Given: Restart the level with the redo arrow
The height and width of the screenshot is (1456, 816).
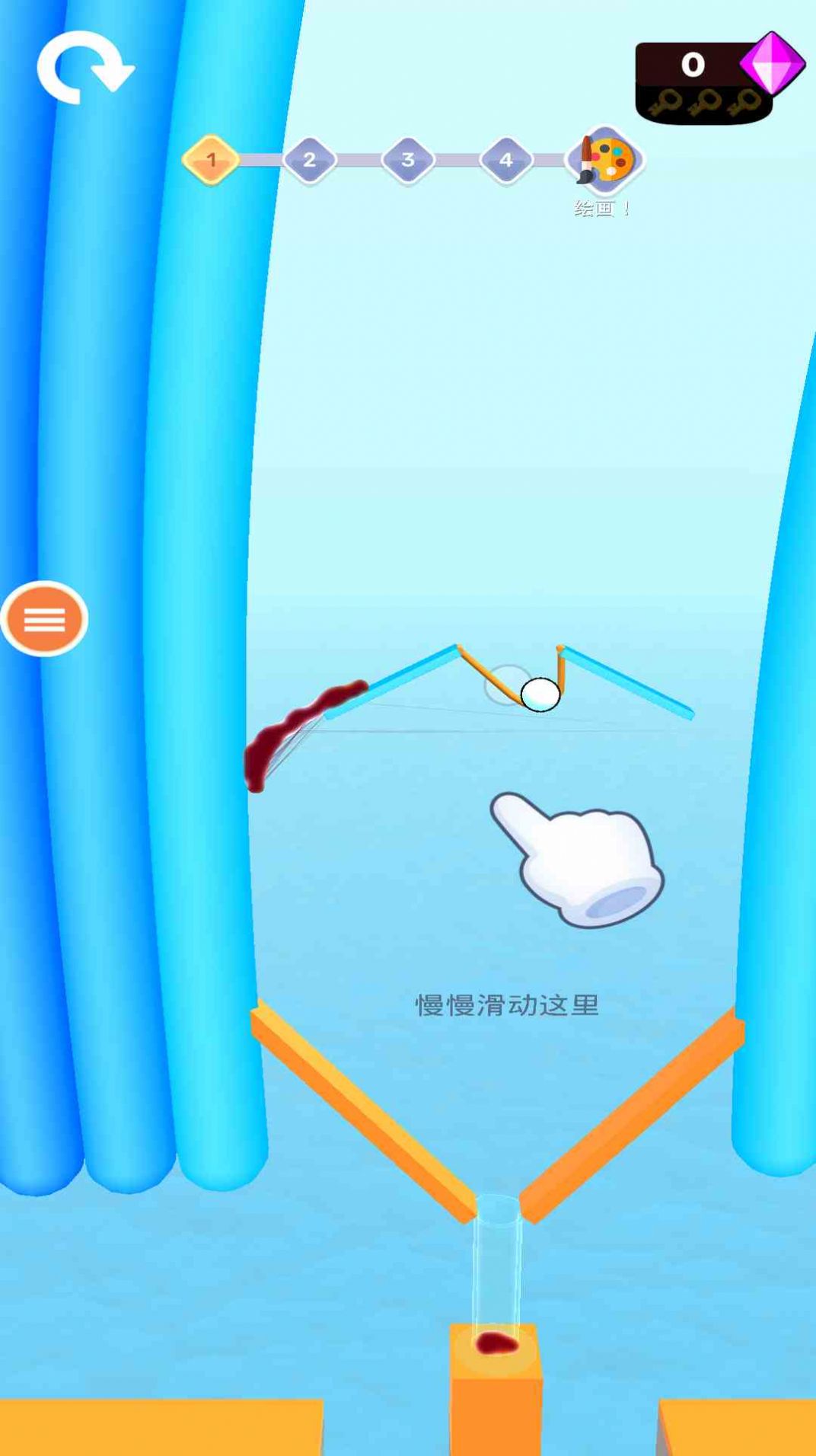Looking at the screenshot, I should click(84, 67).
